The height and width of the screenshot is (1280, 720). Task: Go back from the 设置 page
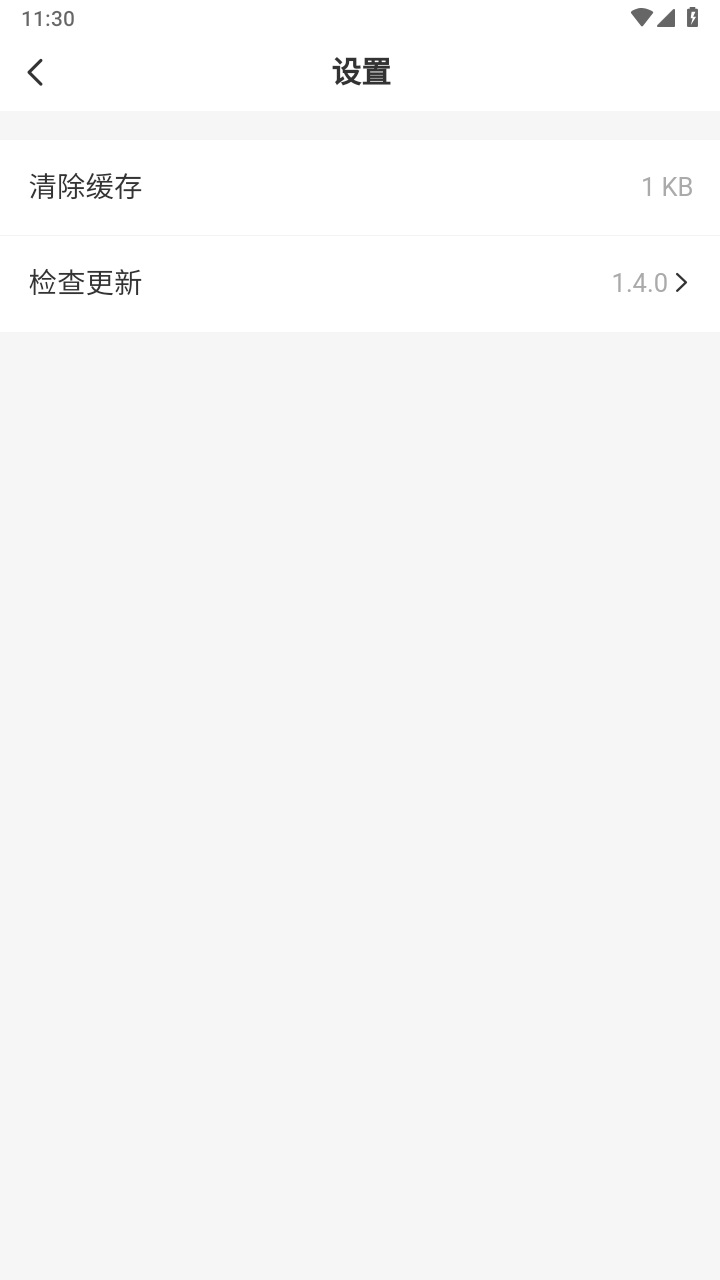pos(36,72)
